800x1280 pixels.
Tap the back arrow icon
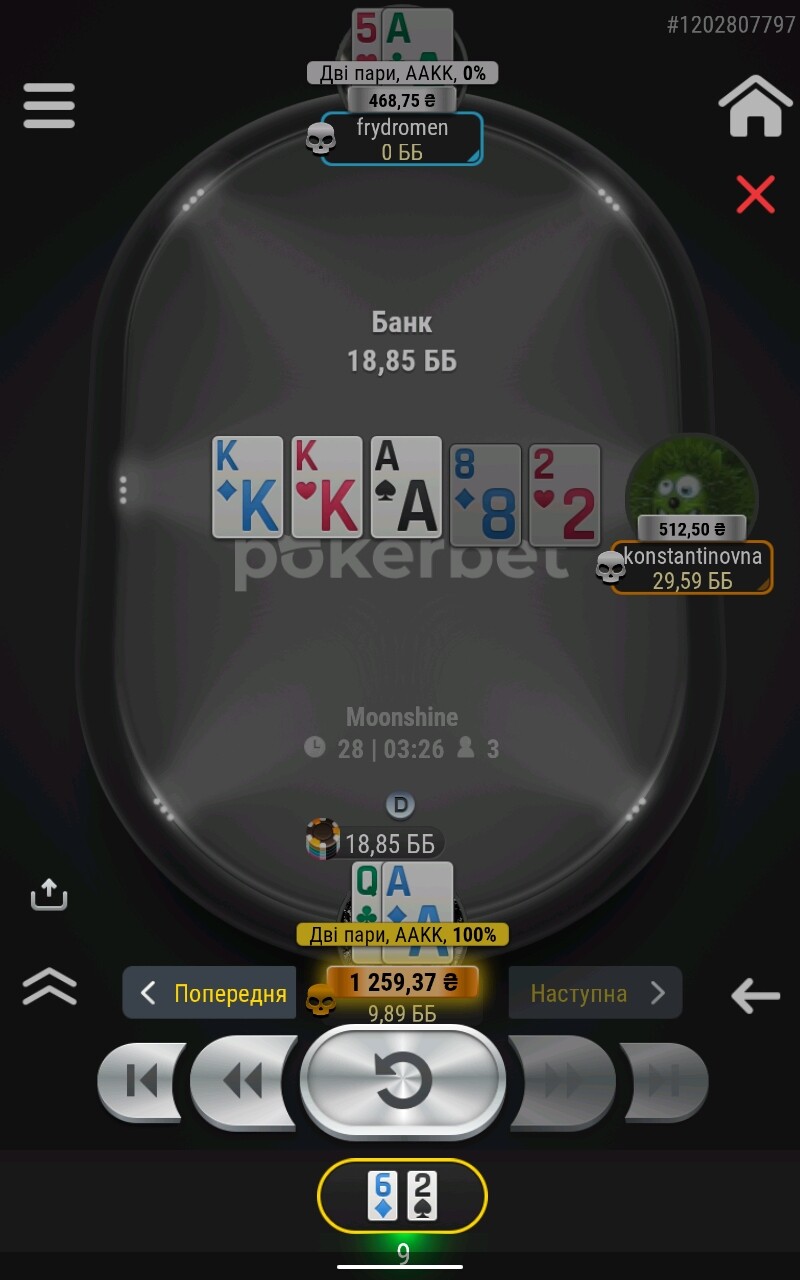click(755, 995)
